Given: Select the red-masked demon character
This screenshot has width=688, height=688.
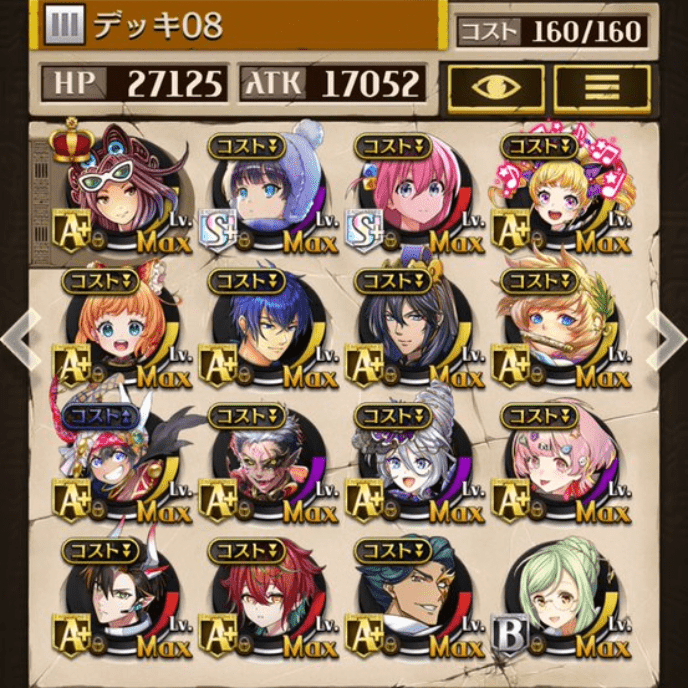Looking at the screenshot, I should 264,465.
